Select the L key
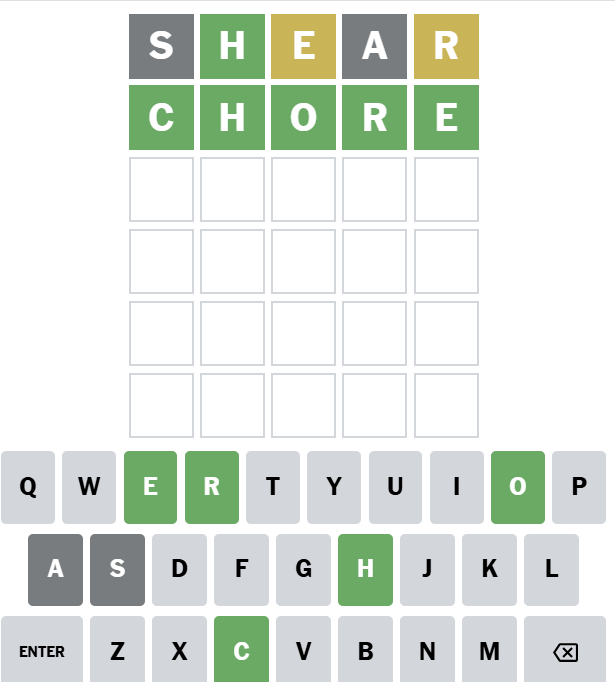615x682 pixels. [551, 569]
